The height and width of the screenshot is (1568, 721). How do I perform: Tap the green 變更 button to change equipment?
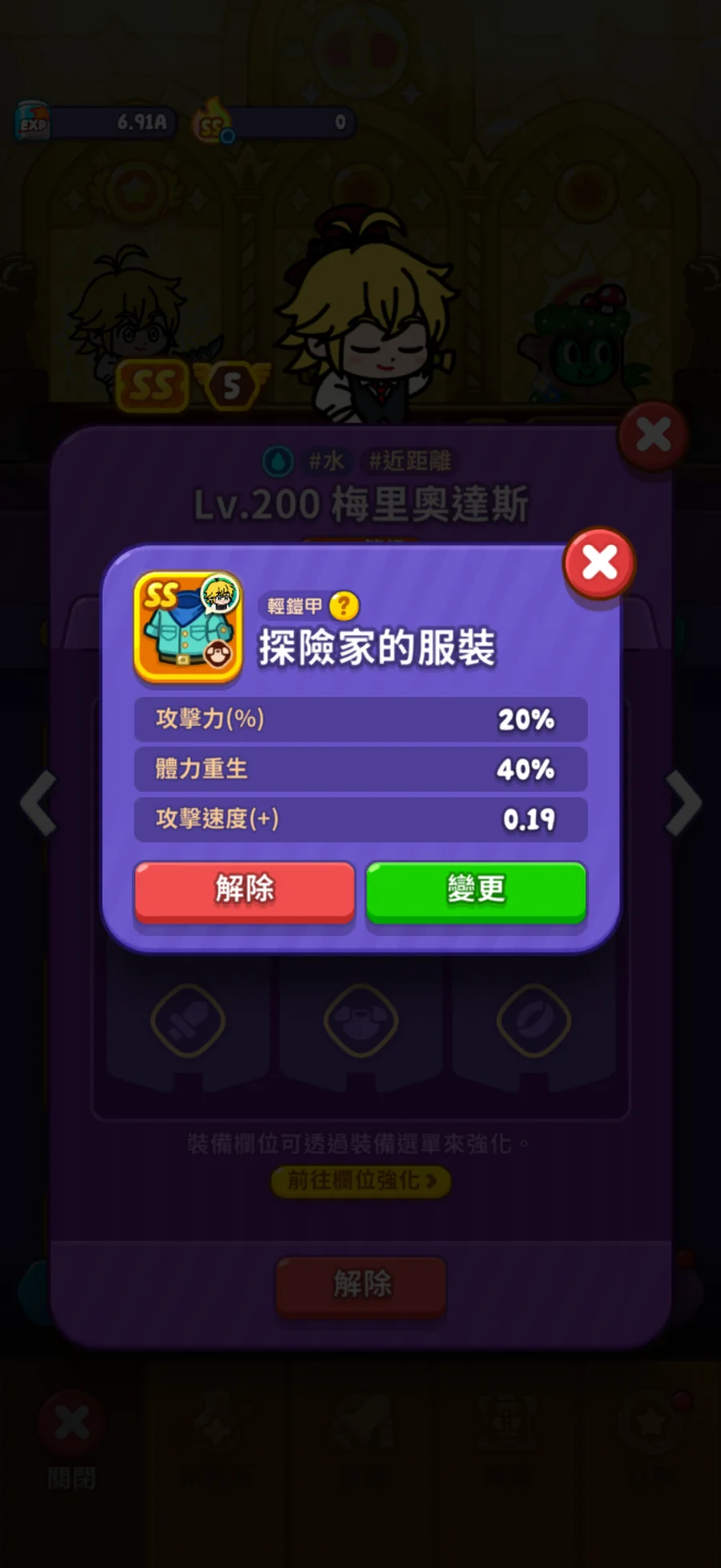[x=476, y=891]
